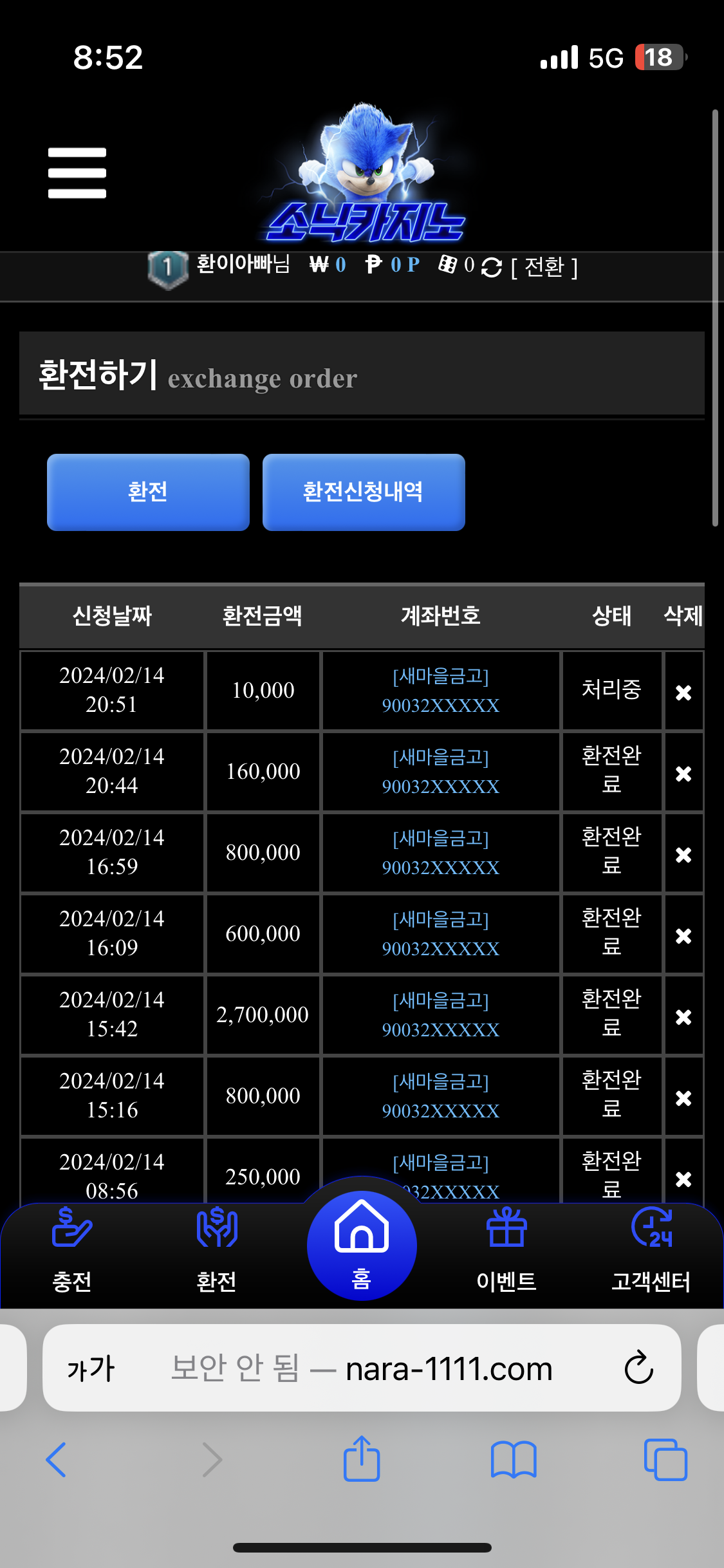Tap the nara-1111.com address bar

coord(362,1368)
